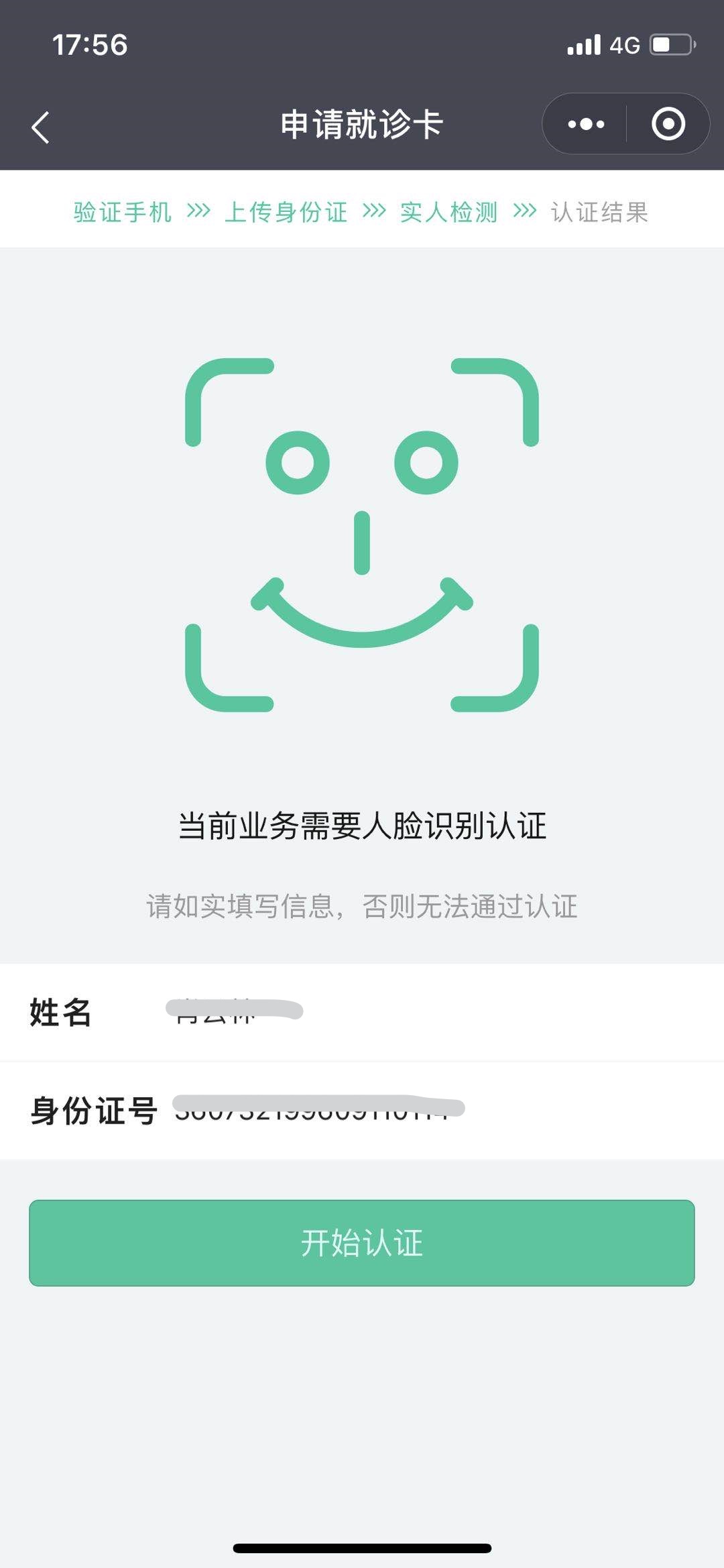
Task: Close the mini program with circle icon
Action: [668, 124]
